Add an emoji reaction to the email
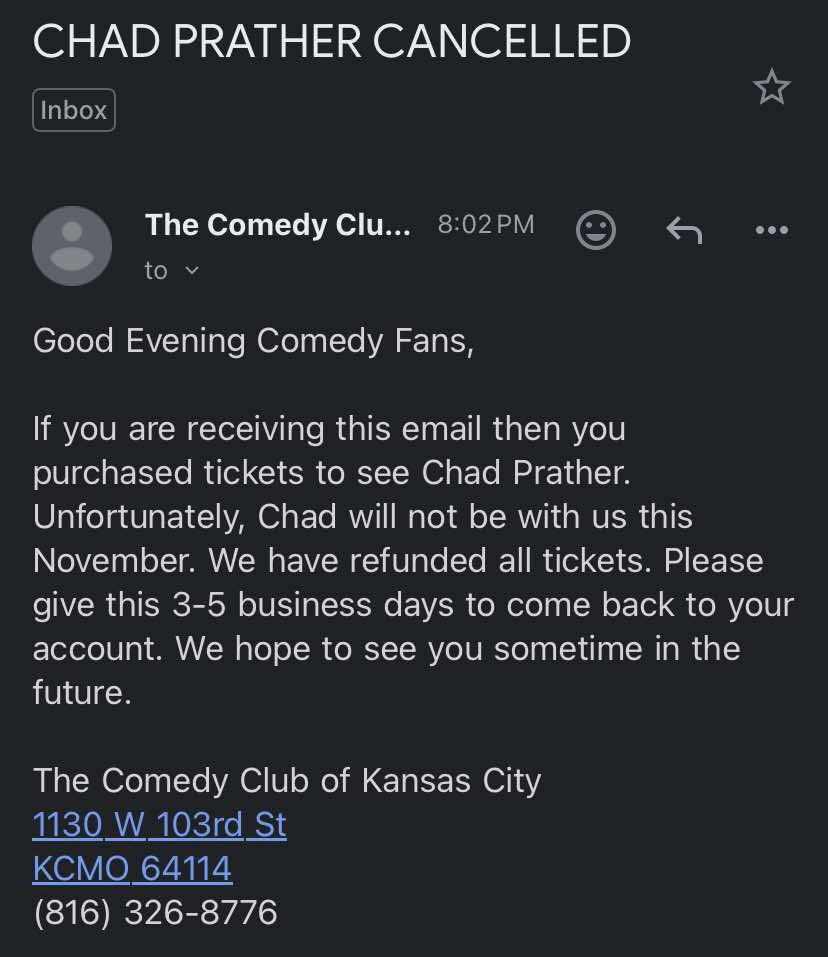This screenshot has height=957, width=828. [x=596, y=231]
